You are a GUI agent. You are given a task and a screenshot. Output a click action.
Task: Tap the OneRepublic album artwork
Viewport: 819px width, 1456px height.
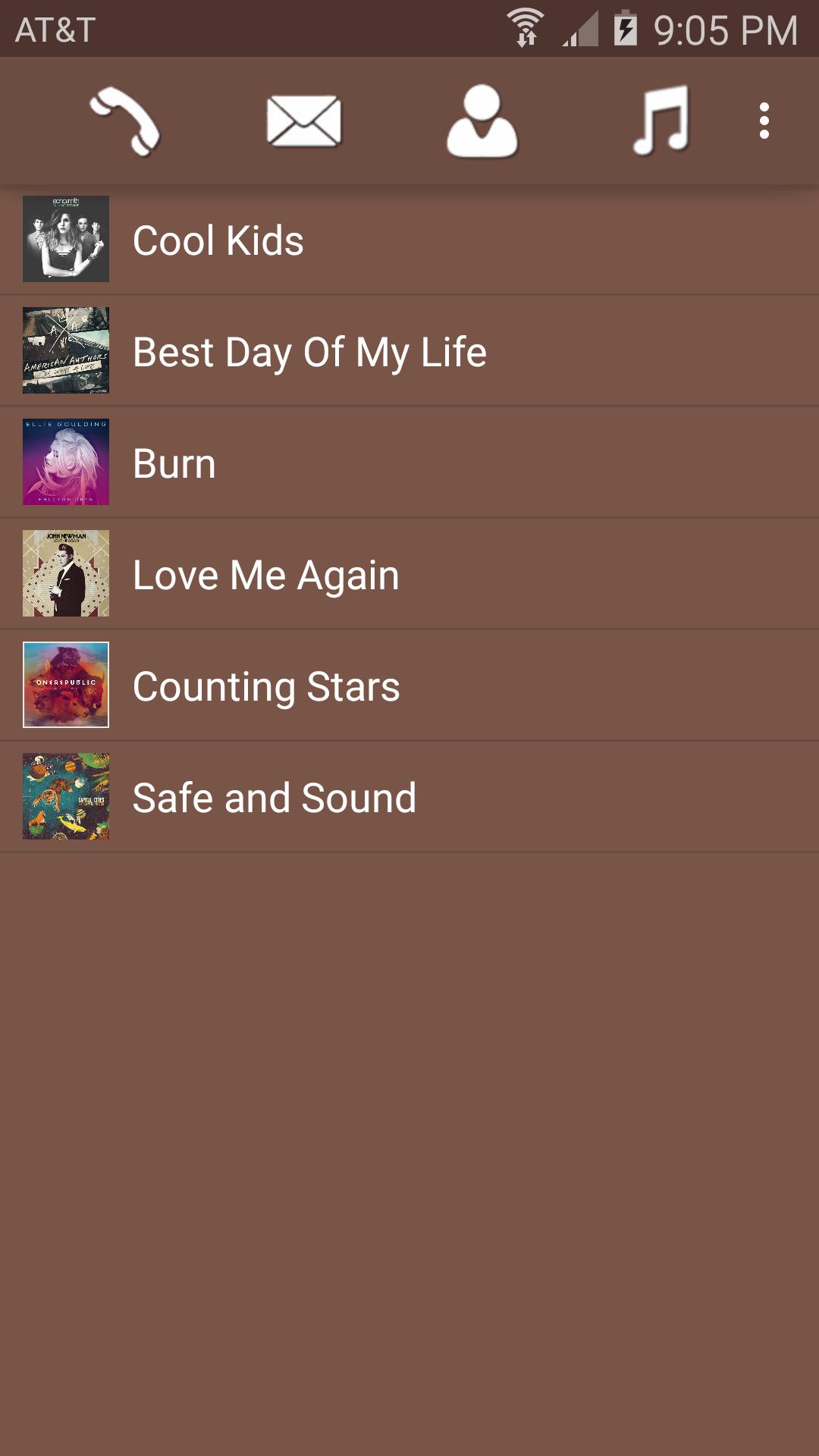[65, 685]
